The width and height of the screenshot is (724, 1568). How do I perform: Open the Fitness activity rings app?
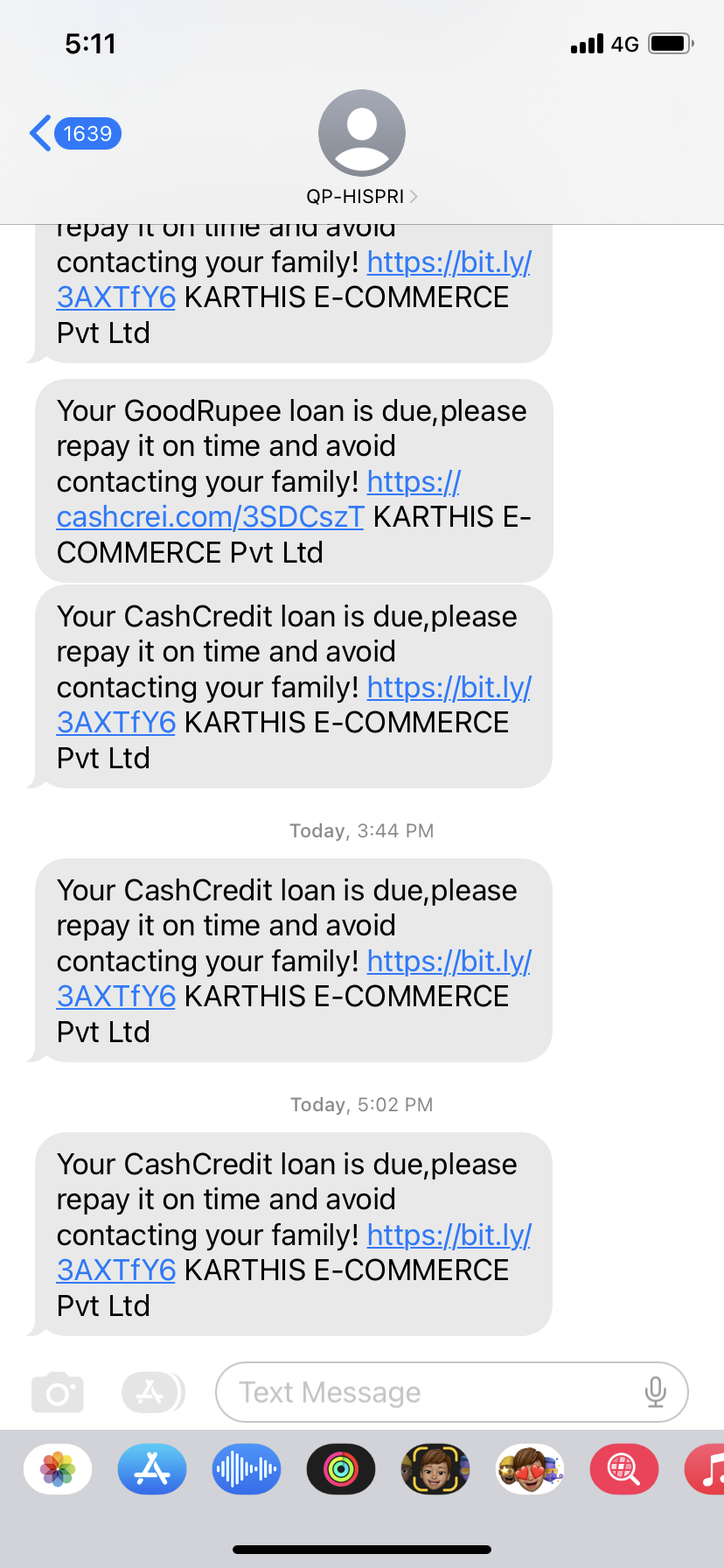(341, 1469)
